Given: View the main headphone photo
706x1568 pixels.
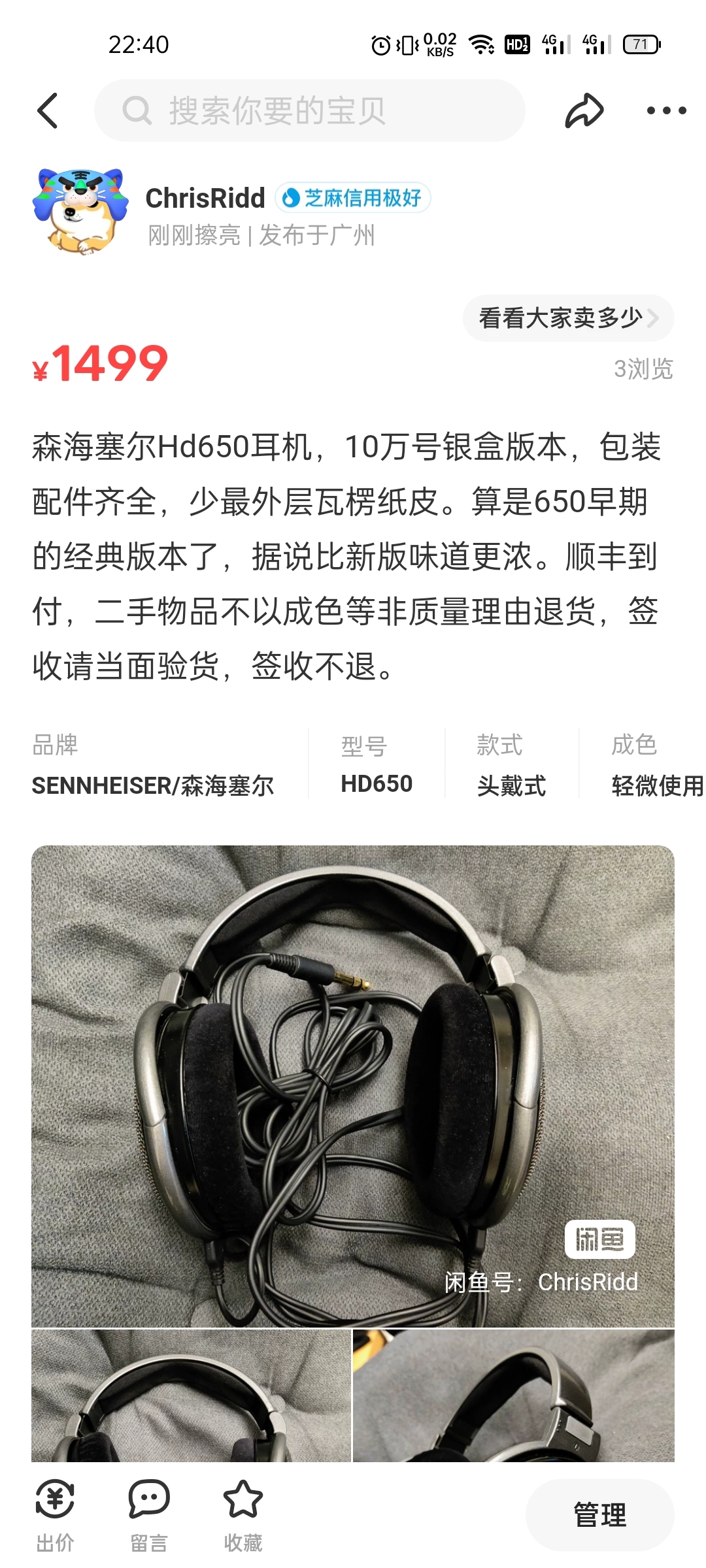Looking at the screenshot, I should [353, 1085].
